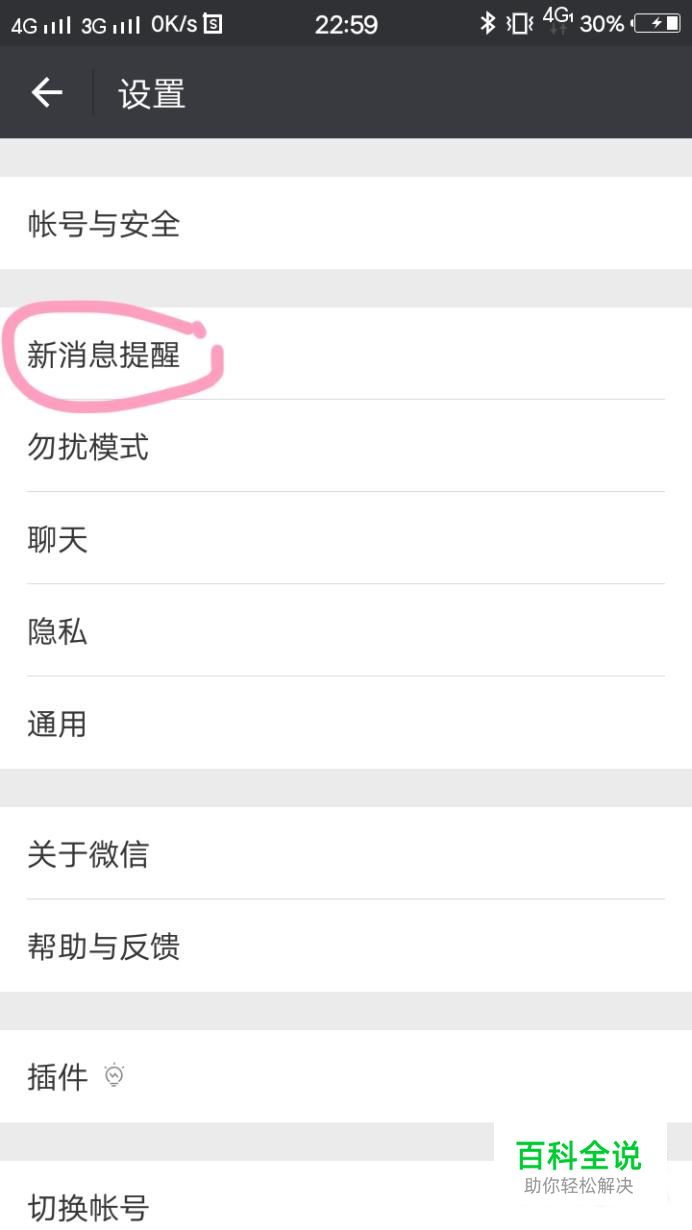The width and height of the screenshot is (692, 1230).
Task: Open 隐私 settings
Action: [346, 630]
